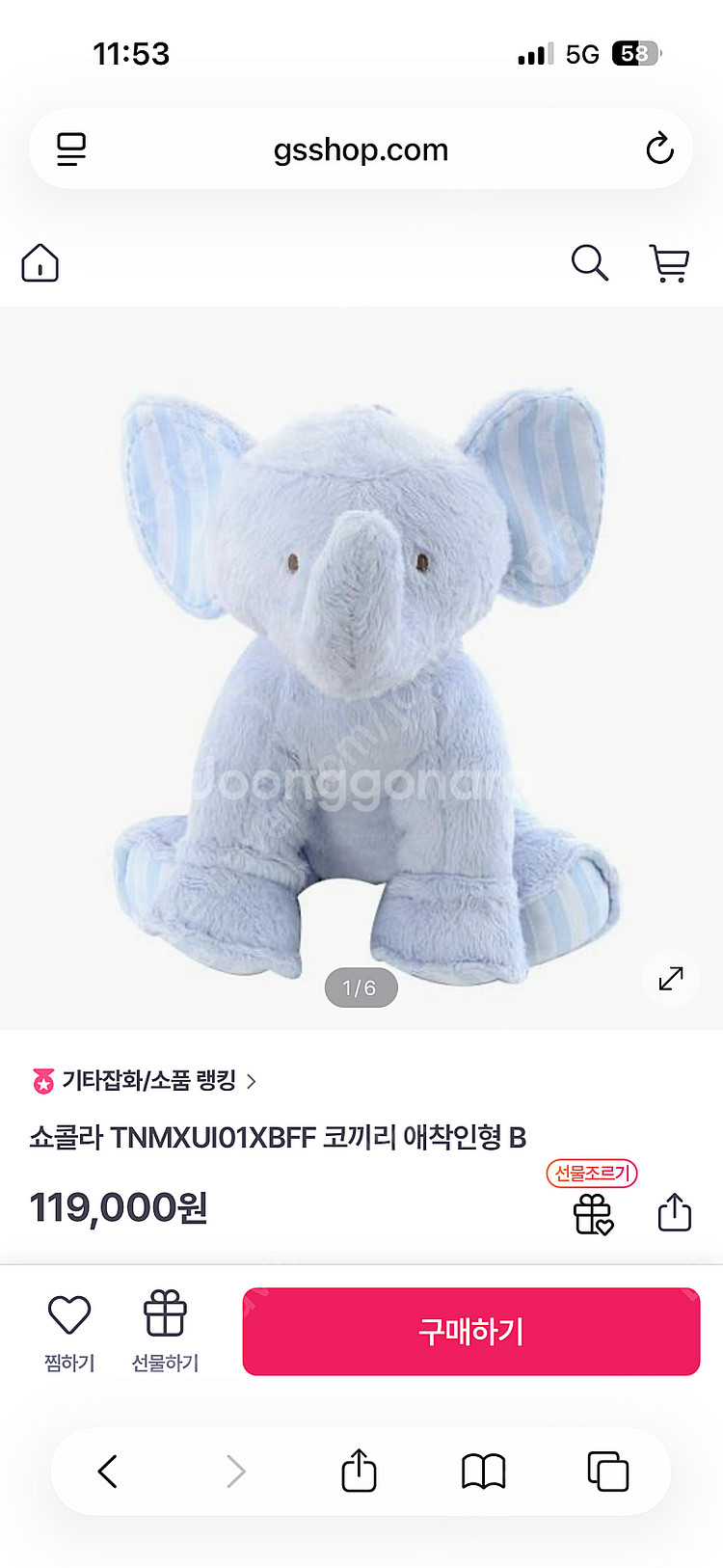The width and height of the screenshot is (723, 1568).
Task: Open Safari bookmarks
Action: coord(483,1472)
